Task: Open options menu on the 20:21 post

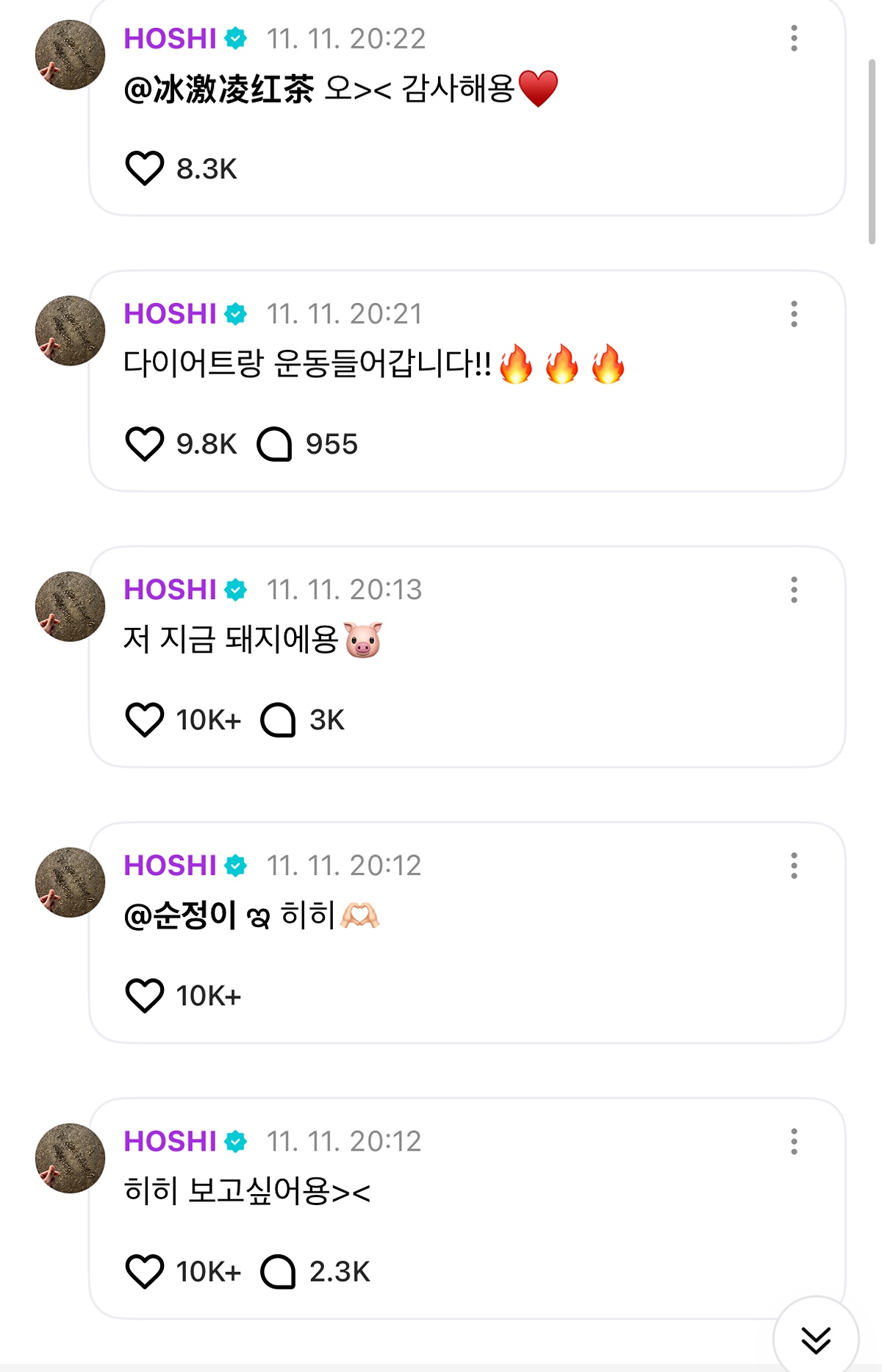Action: coord(794,314)
